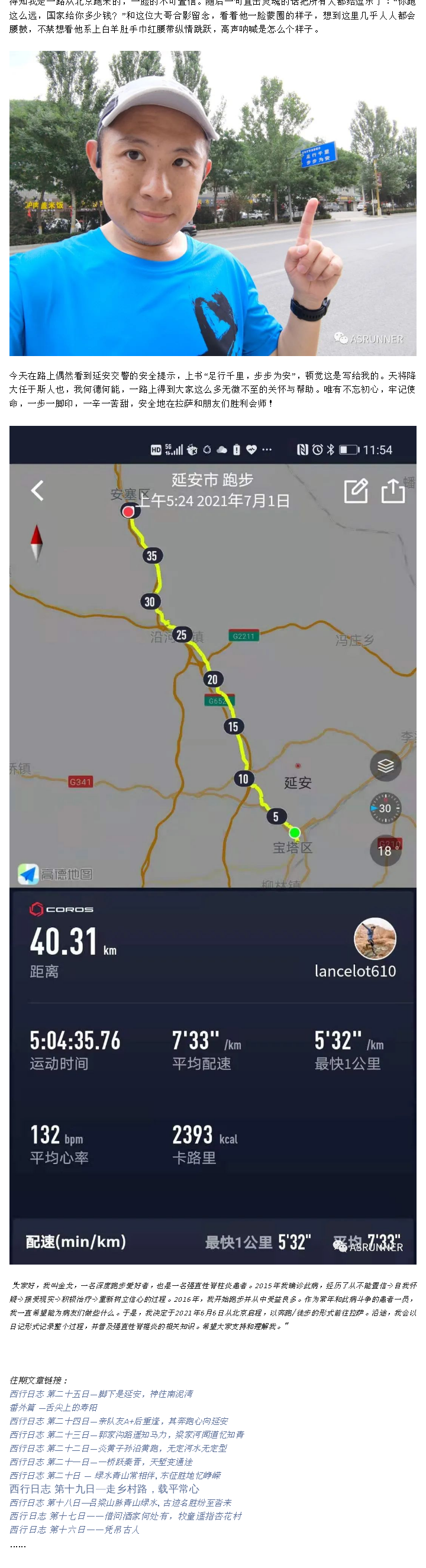Screen dimensions: 426x1568
Task: Open link 西行日志 第十七日 借问酒家何处有
Action: click(x=125, y=1515)
